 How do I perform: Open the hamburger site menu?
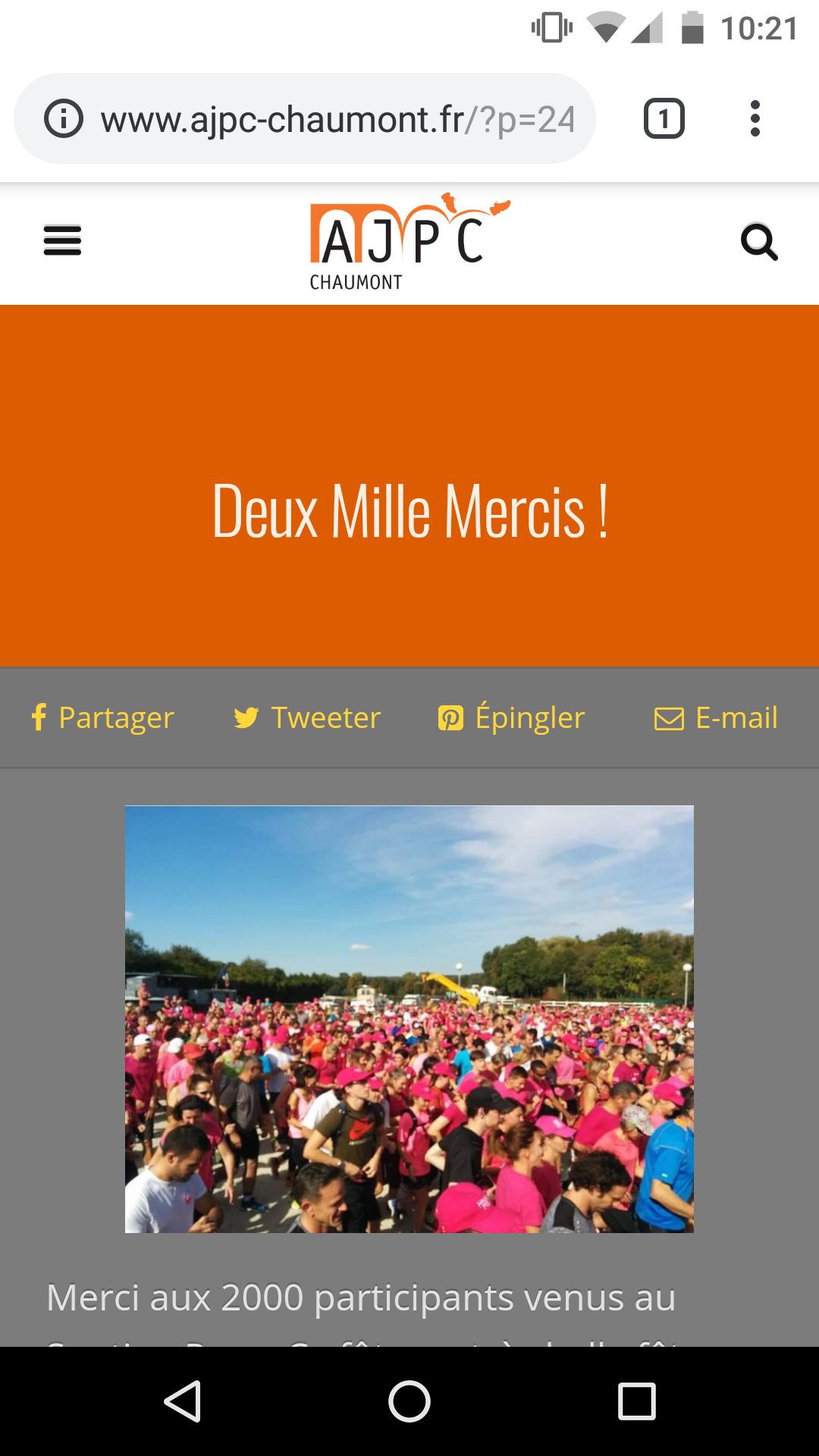(x=62, y=240)
